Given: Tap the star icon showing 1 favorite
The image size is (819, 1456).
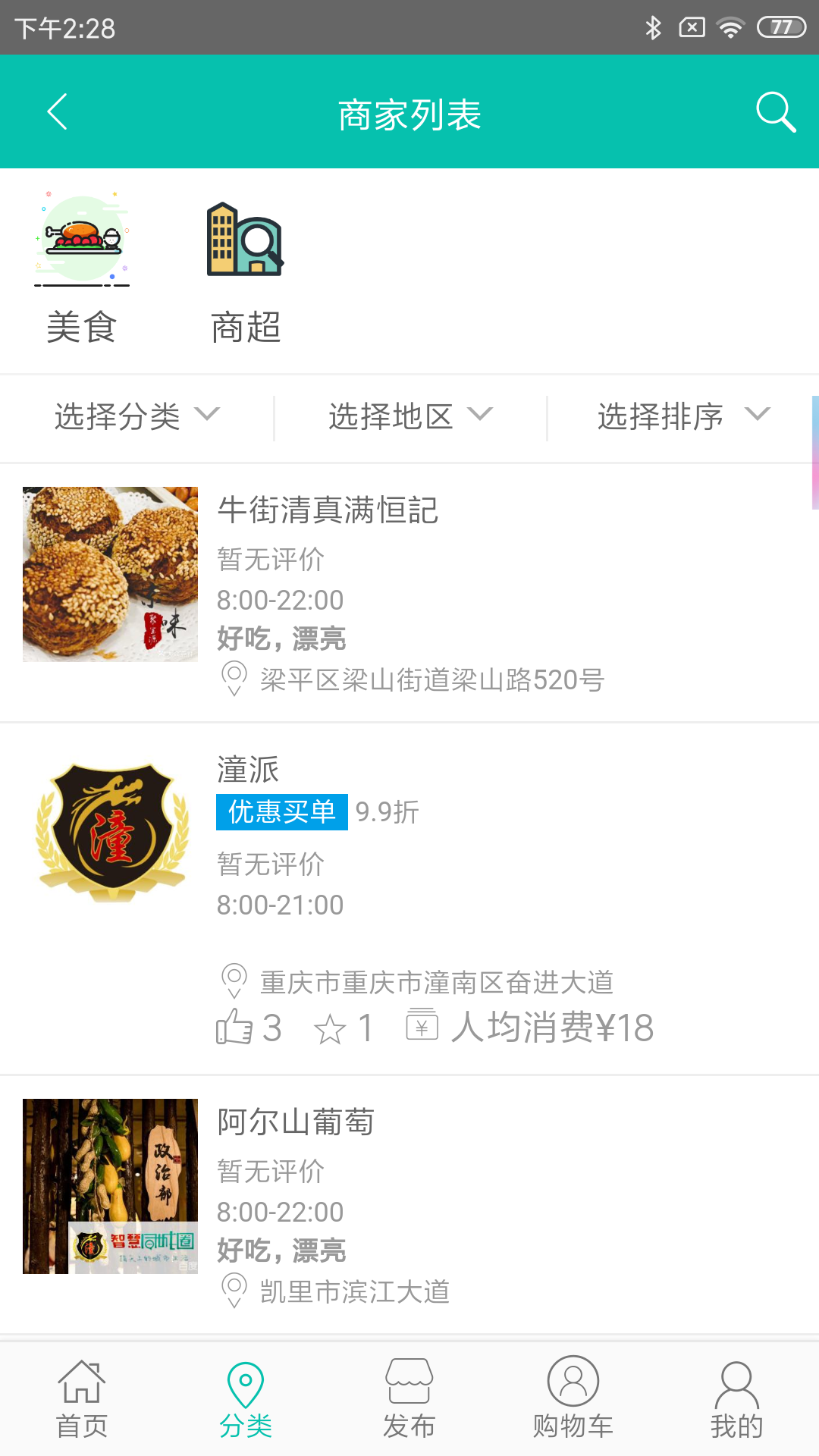Looking at the screenshot, I should click(331, 1028).
